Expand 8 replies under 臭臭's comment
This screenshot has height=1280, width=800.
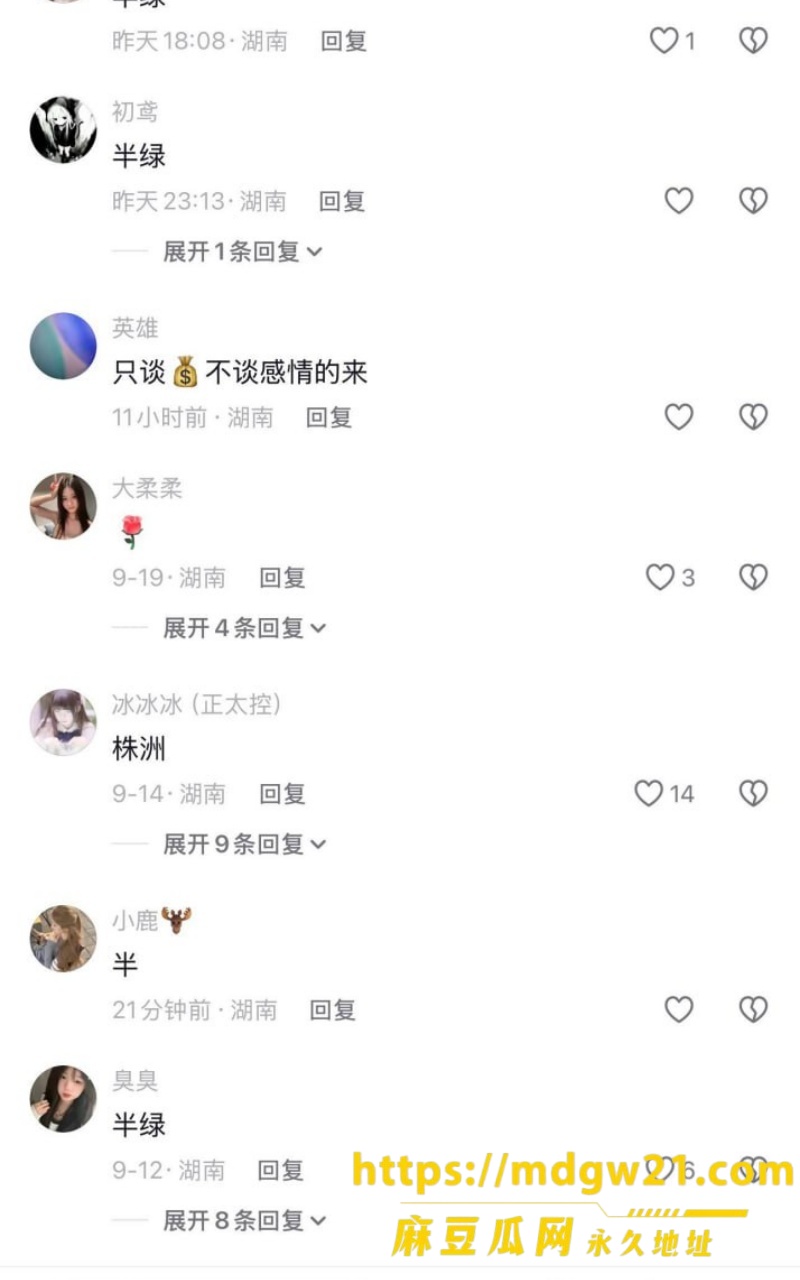[x=245, y=1221]
